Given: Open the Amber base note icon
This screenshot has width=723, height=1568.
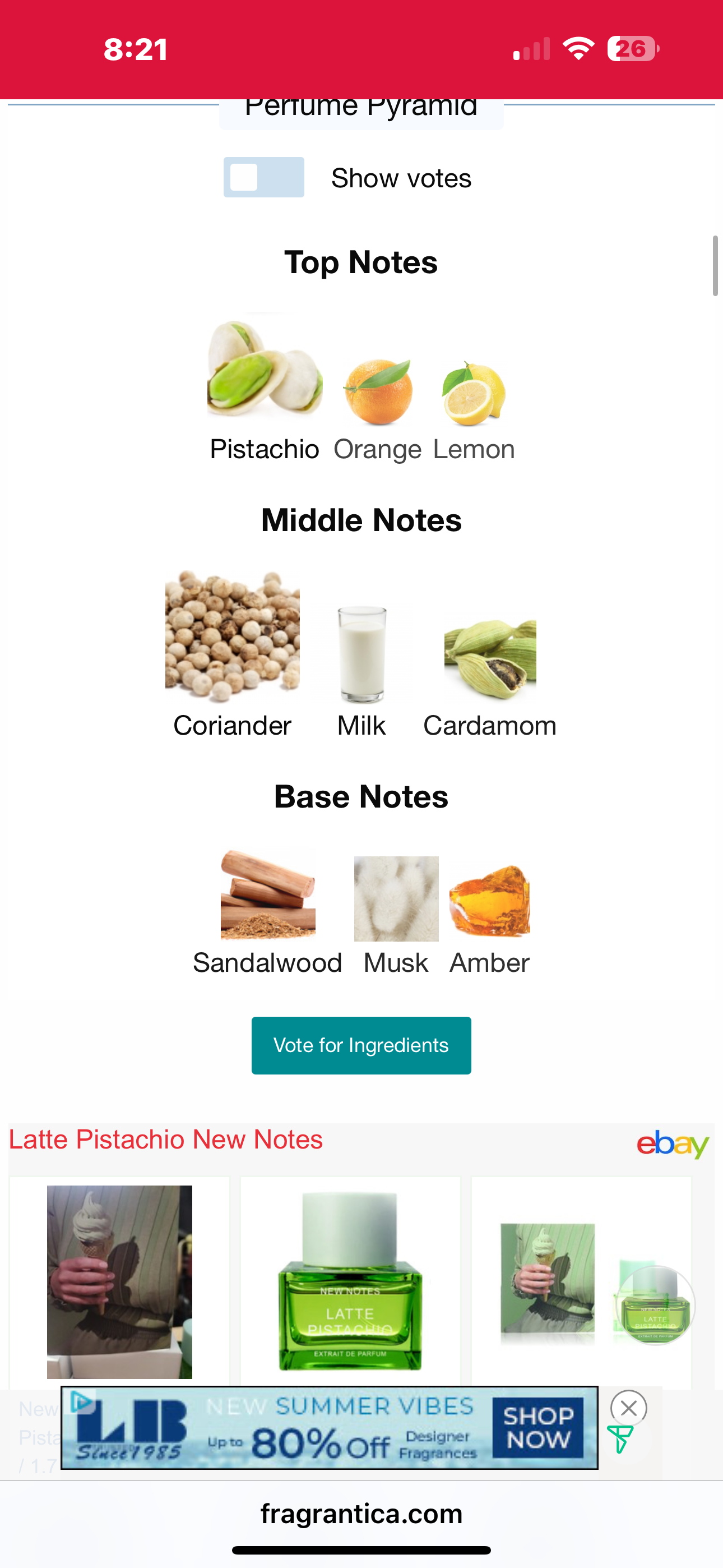Looking at the screenshot, I should pyautogui.click(x=489, y=900).
